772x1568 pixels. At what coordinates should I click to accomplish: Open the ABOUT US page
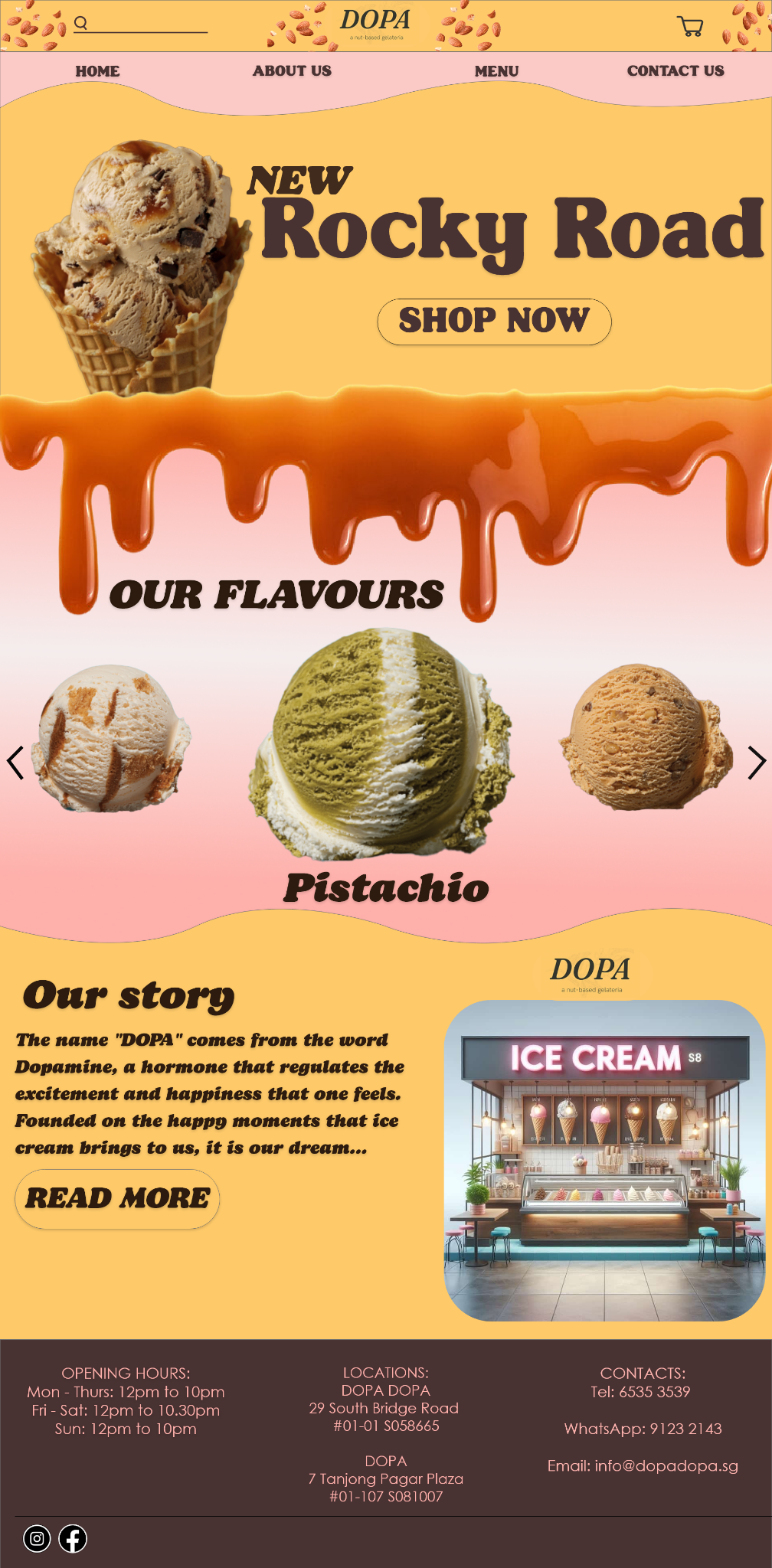pyautogui.click(x=292, y=71)
